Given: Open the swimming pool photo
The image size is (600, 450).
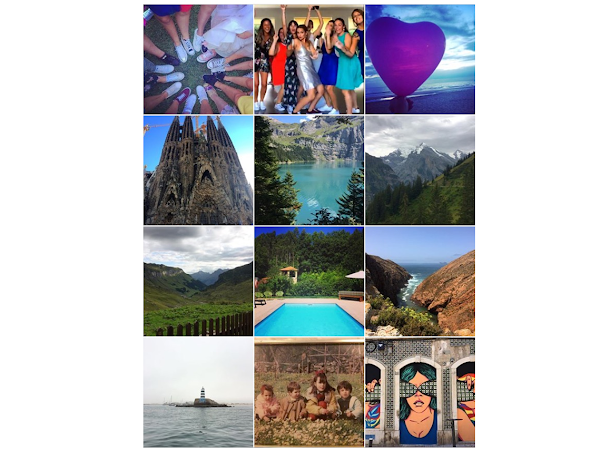Looking at the screenshot, I should tap(309, 281).
